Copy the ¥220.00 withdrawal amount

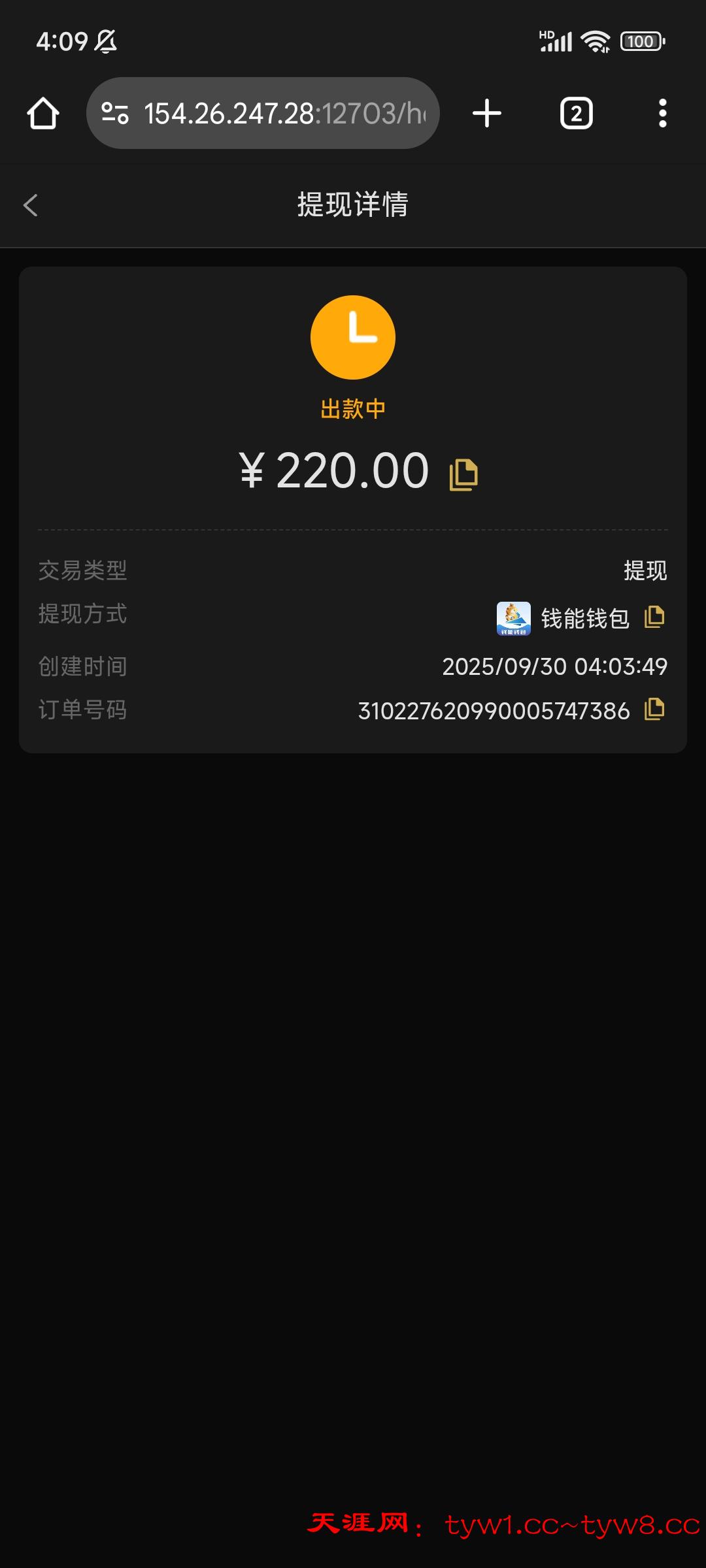pyautogui.click(x=463, y=474)
